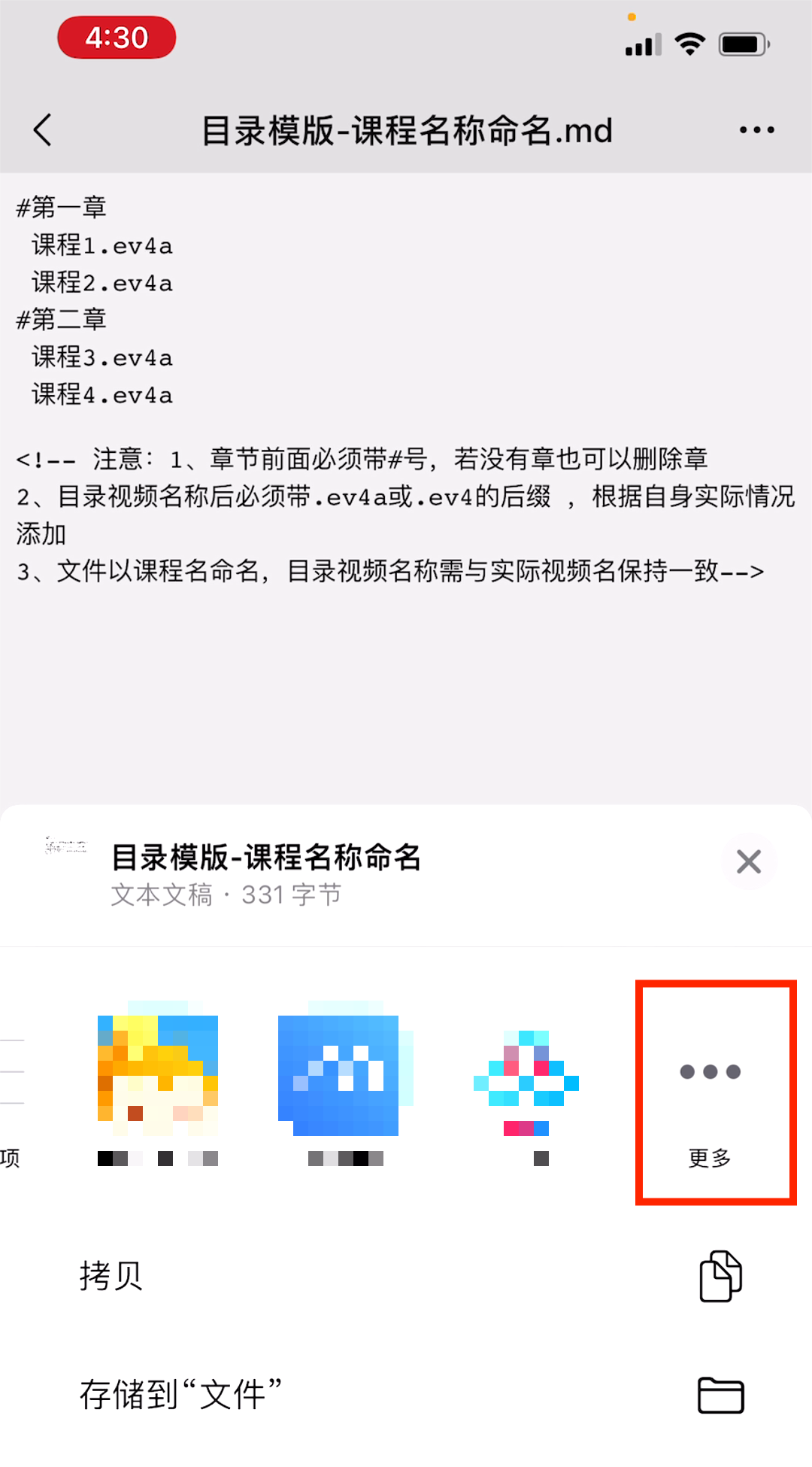
Task: Select 拷贝 to copy the file
Action: pyautogui.click(x=406, y=1276)
